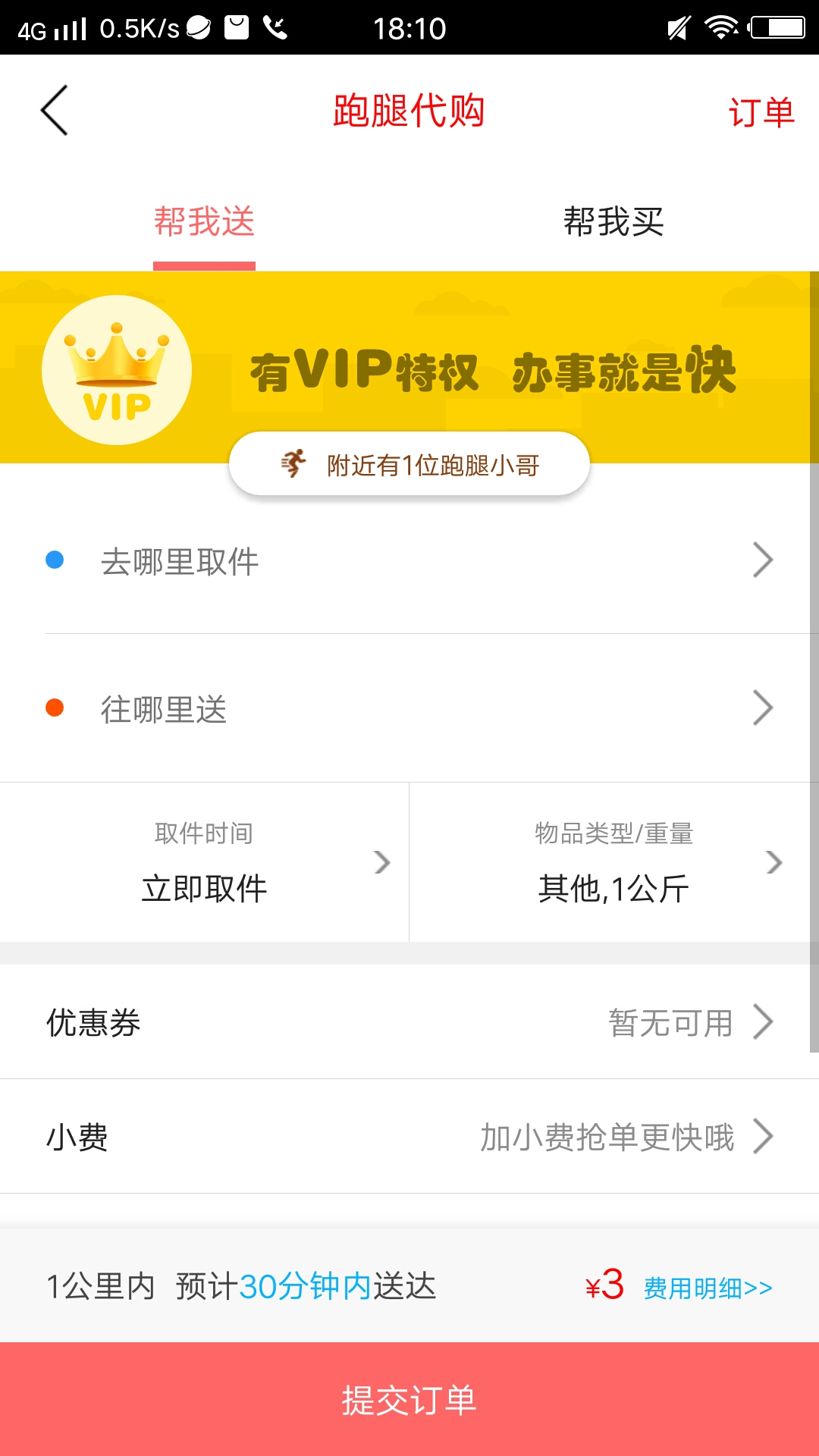View 费用明细 fee details
819x1456 pixels.
[x=708, y=1288]
